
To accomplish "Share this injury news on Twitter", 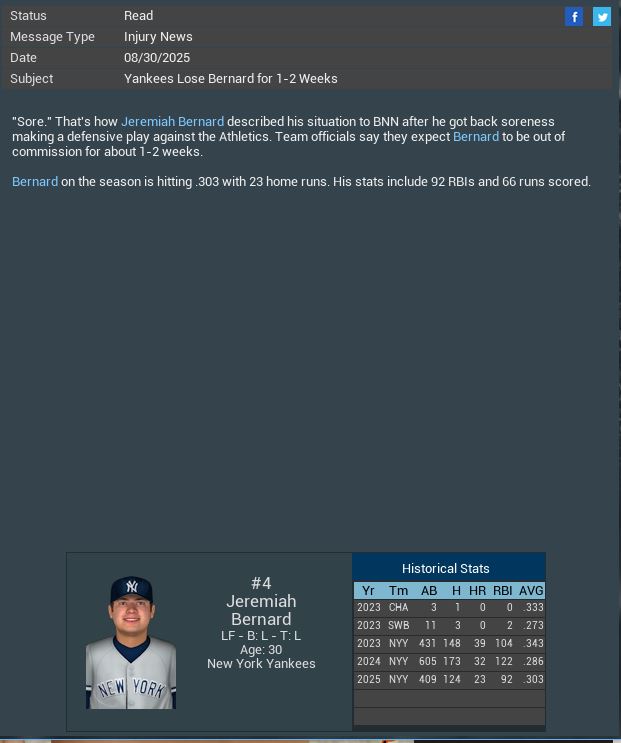I will click(602, 16).
